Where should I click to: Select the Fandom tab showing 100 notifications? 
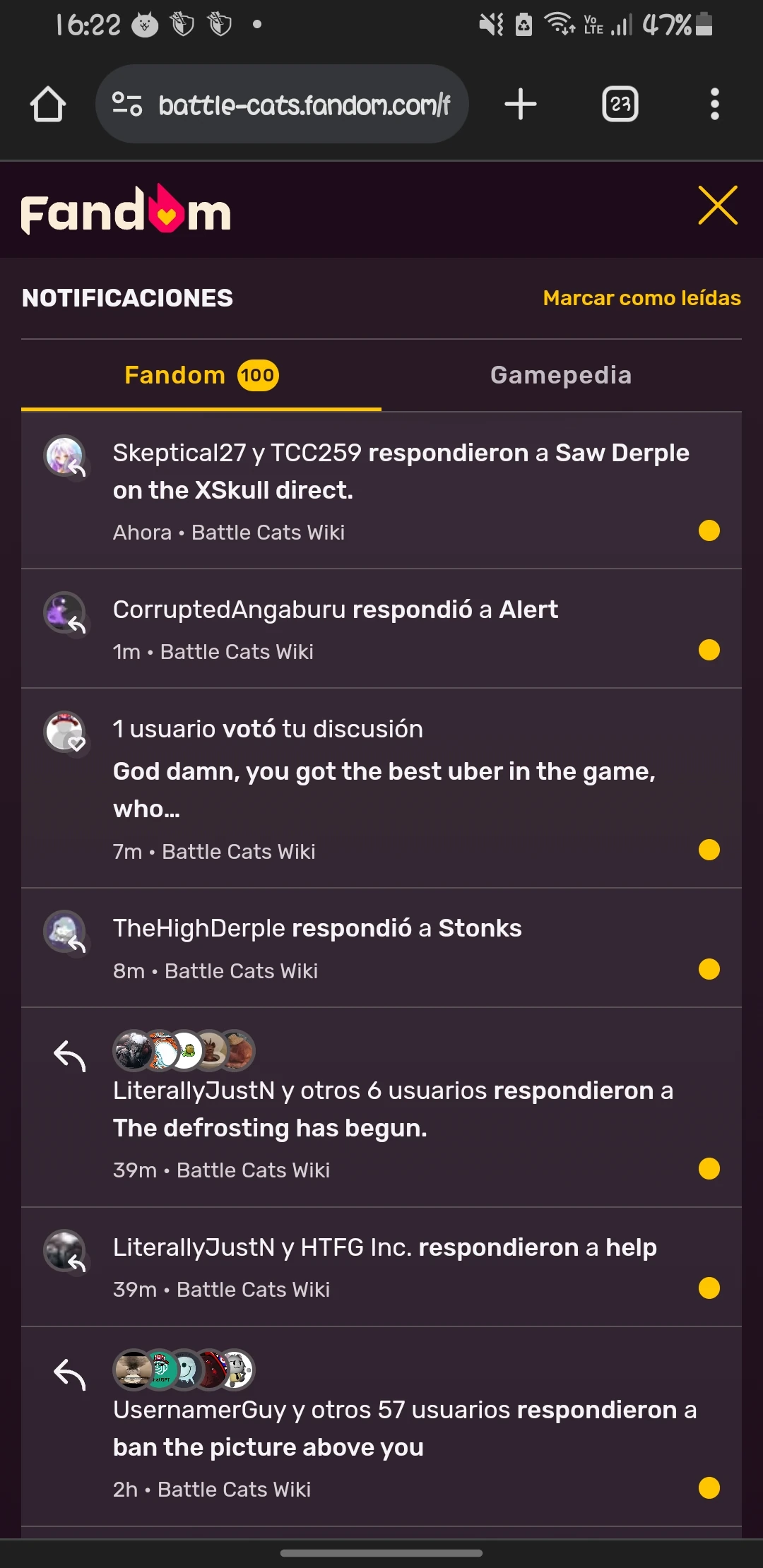point(200,375)
